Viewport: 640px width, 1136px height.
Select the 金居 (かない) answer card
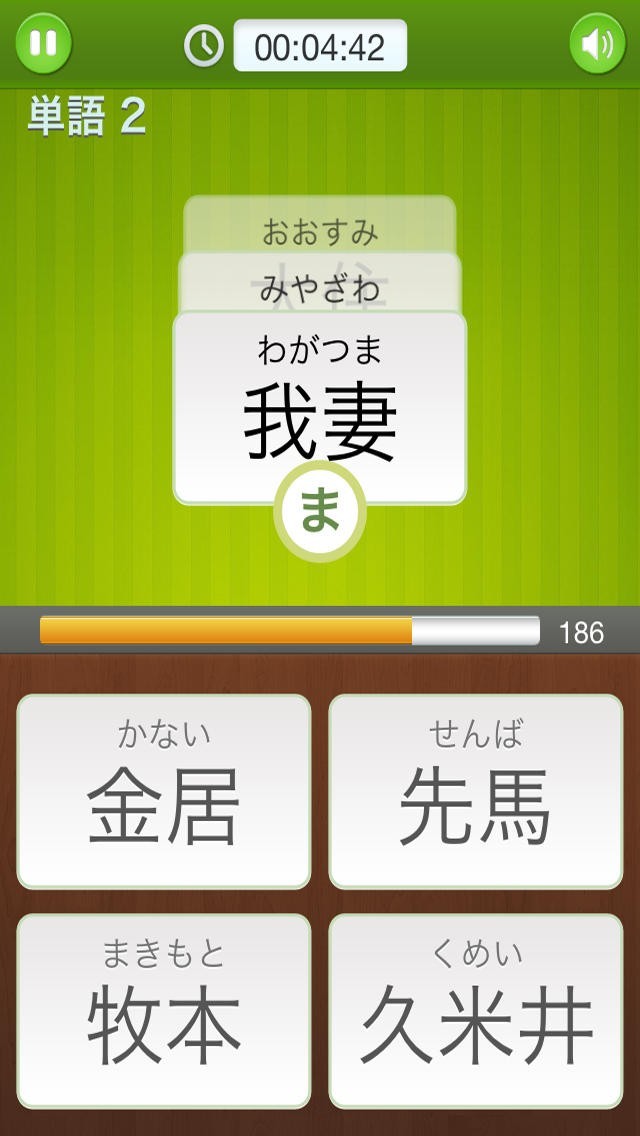[164, 791]
